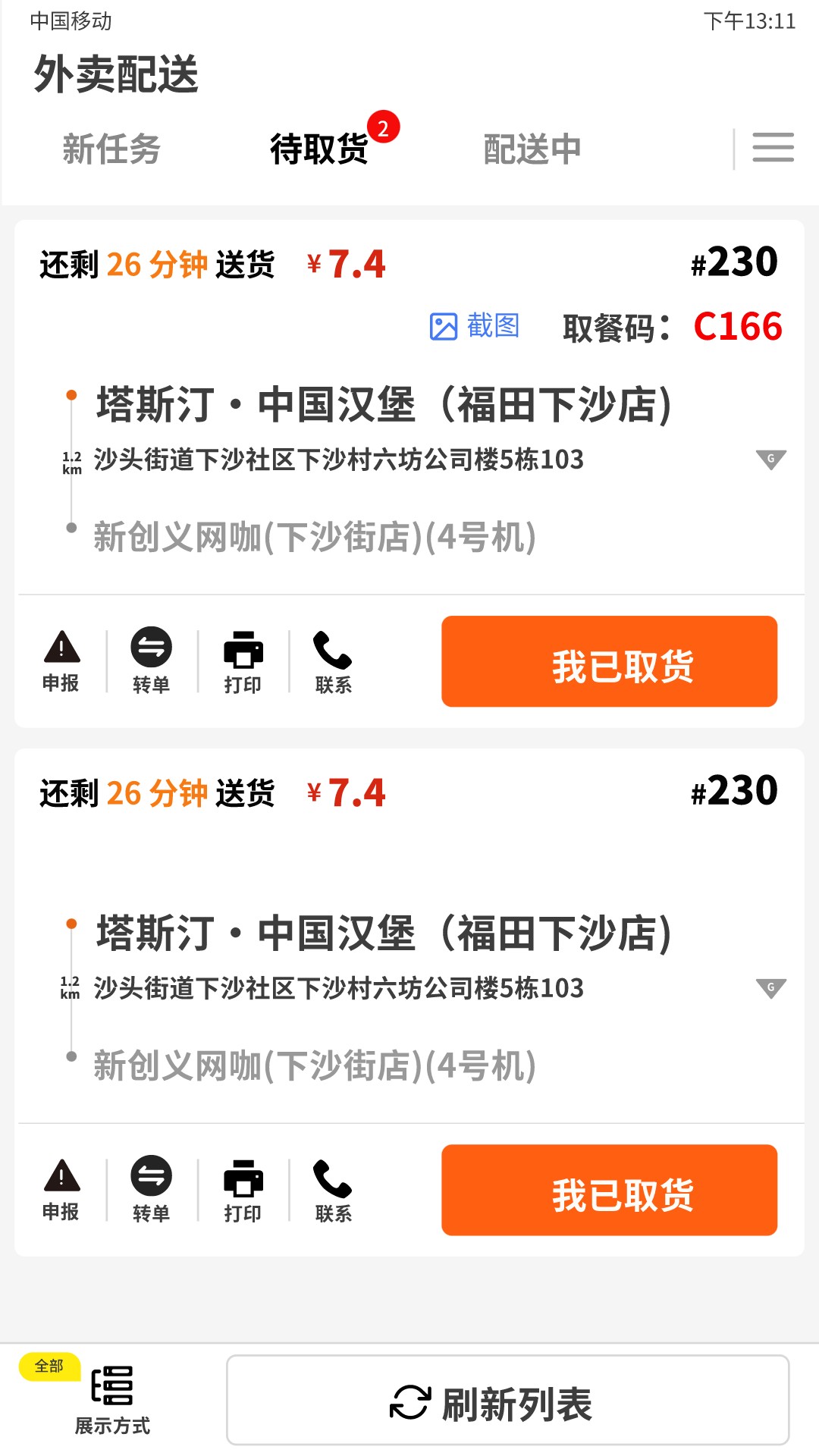Tap 转单 on the order without pickup code
Screen dimensions: 819x1456
click(152, 1191)
